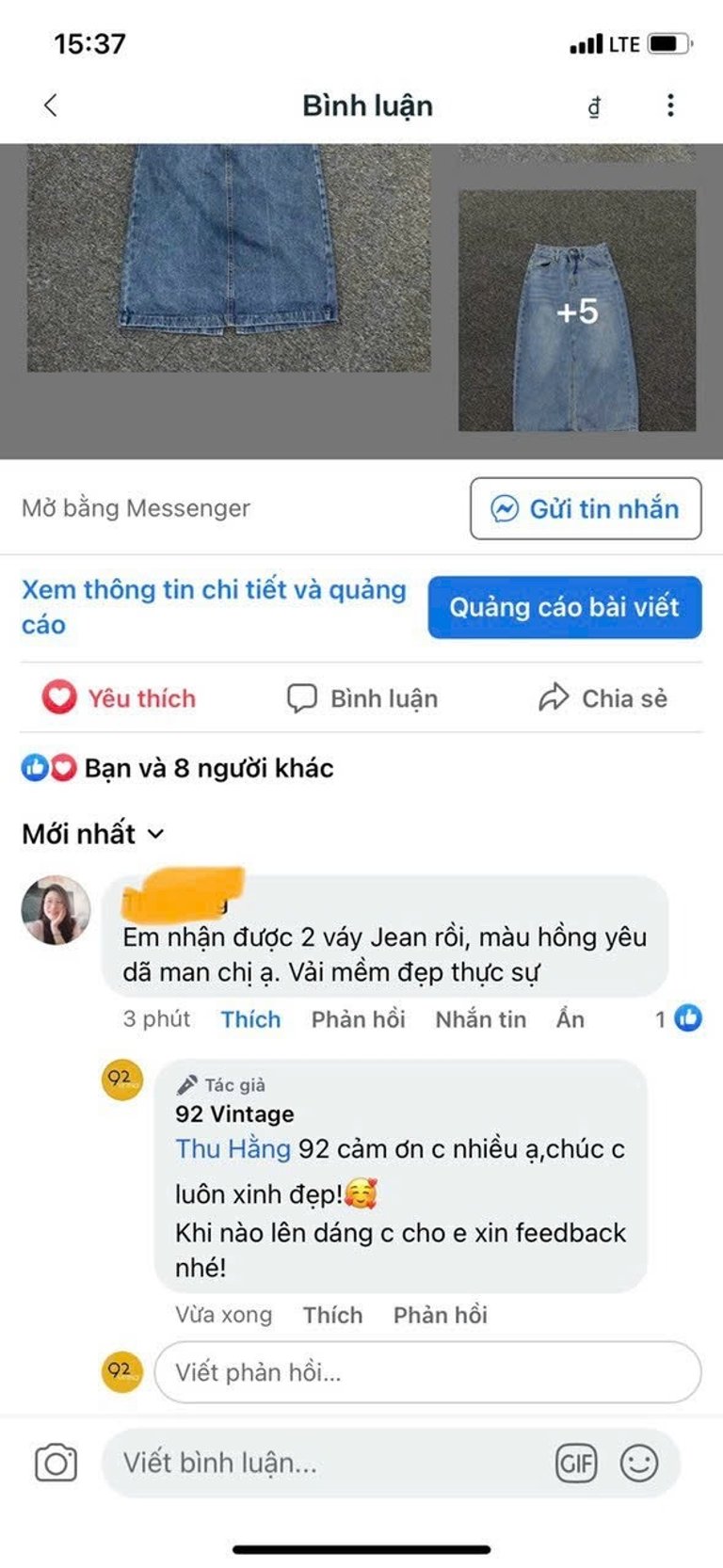723x1568 pixels.
Task: Open Quảng cáo bài viết
Action: (x=565, y=607)
